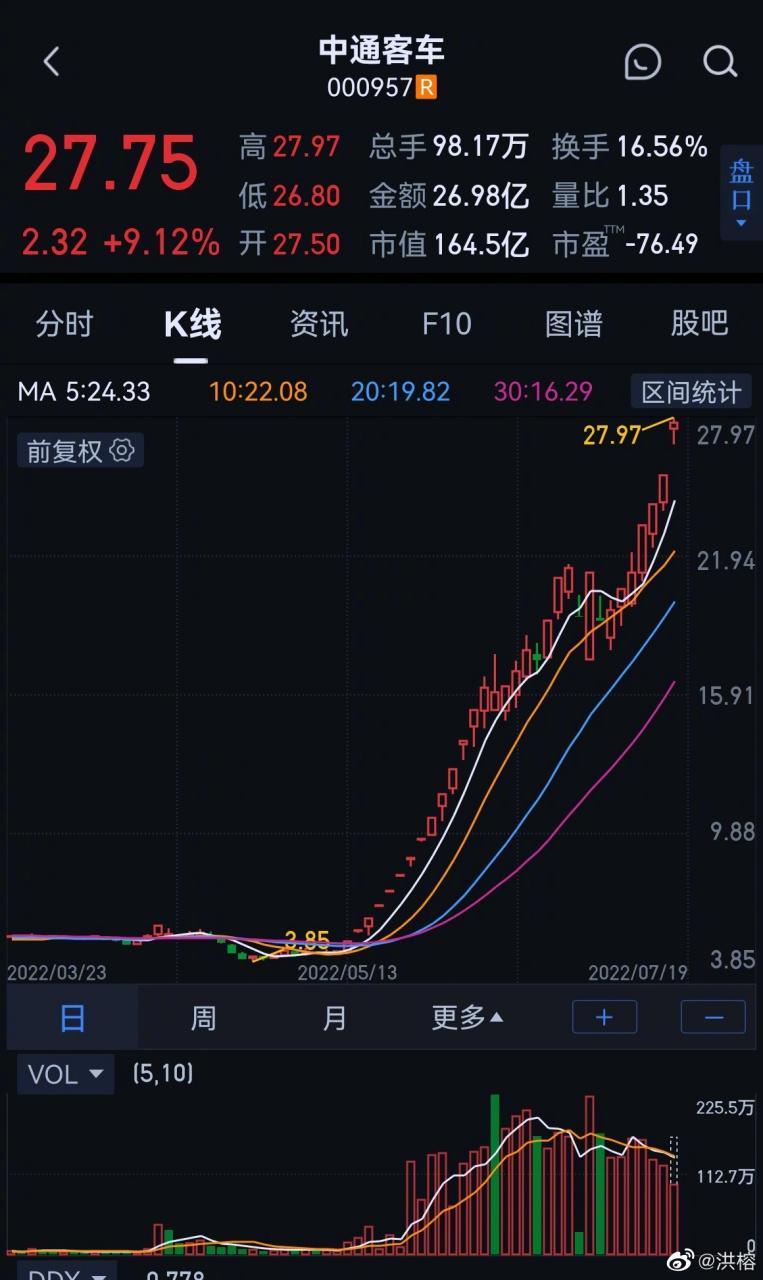Viewport: 763px width, 1280px height.
Task: Open the F10 company info tab
Action: 446,324
